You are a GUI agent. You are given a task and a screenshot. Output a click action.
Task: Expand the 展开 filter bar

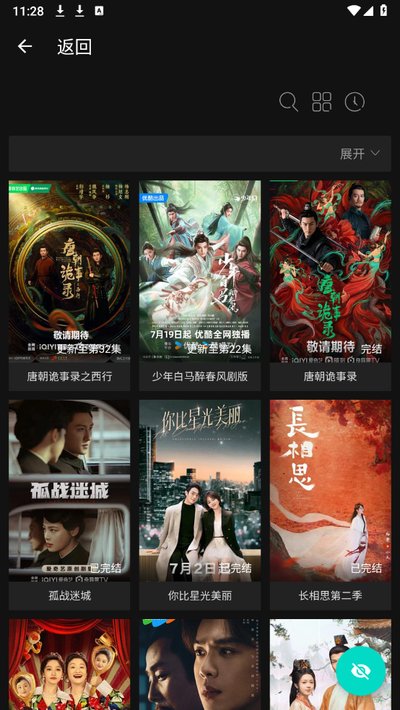click(200, 154)
